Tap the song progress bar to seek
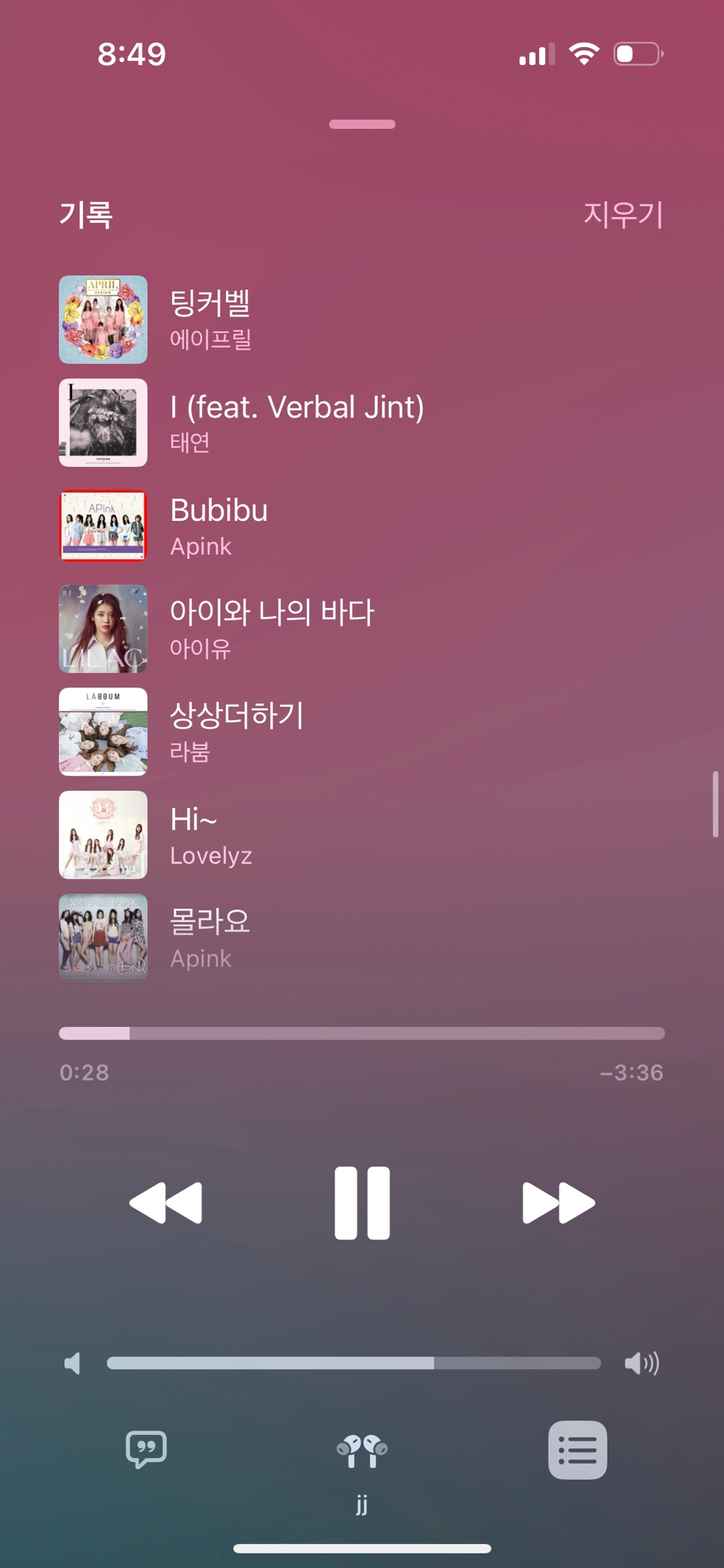Screen dimensions: 724x1568 [x=362, y=1033]
